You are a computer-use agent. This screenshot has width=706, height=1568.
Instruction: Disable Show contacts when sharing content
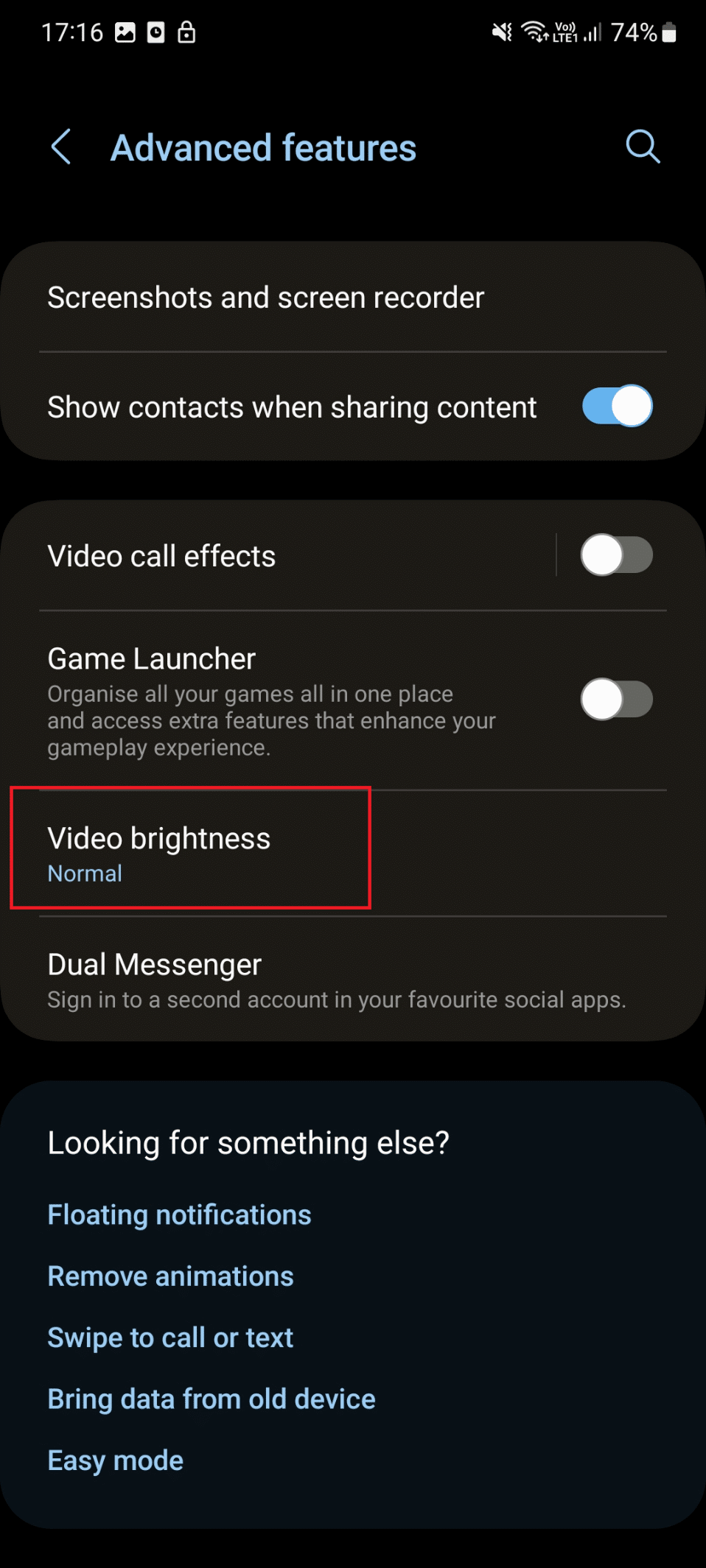[617, 407]
